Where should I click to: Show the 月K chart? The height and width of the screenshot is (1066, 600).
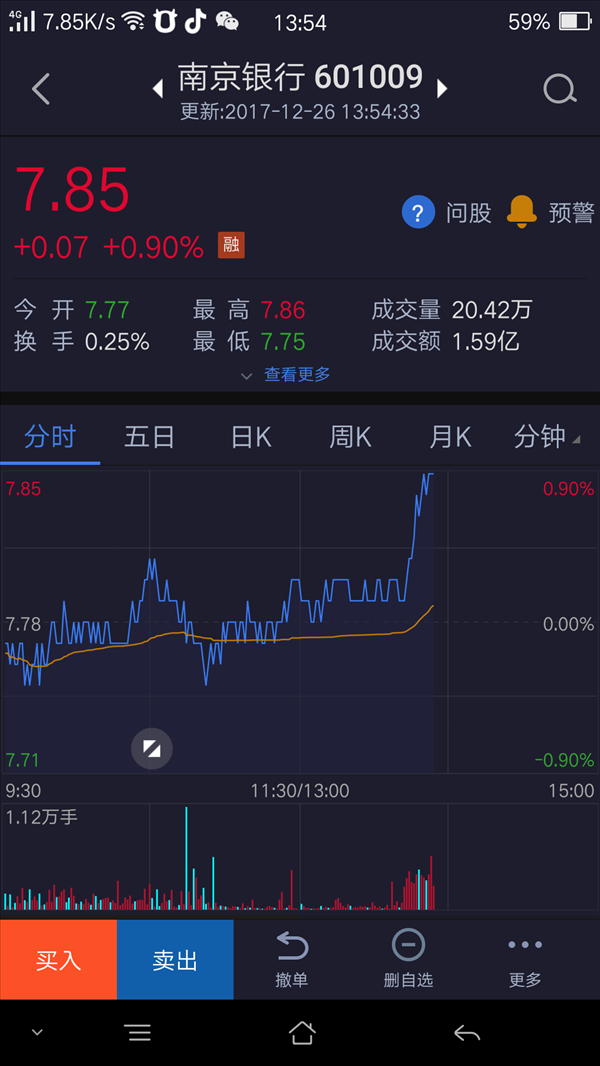(x=450, y=436)
